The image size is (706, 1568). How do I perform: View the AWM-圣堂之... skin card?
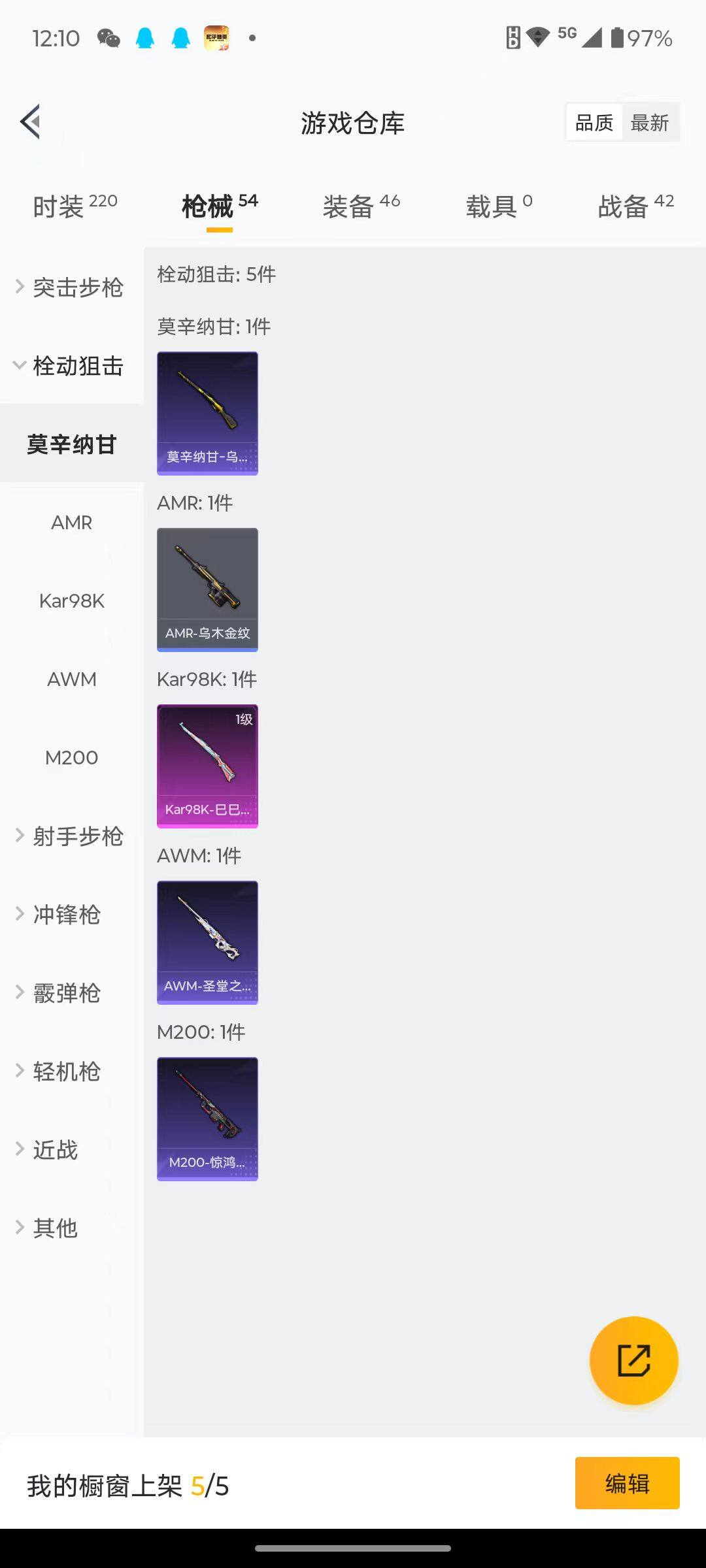point(207,942)
